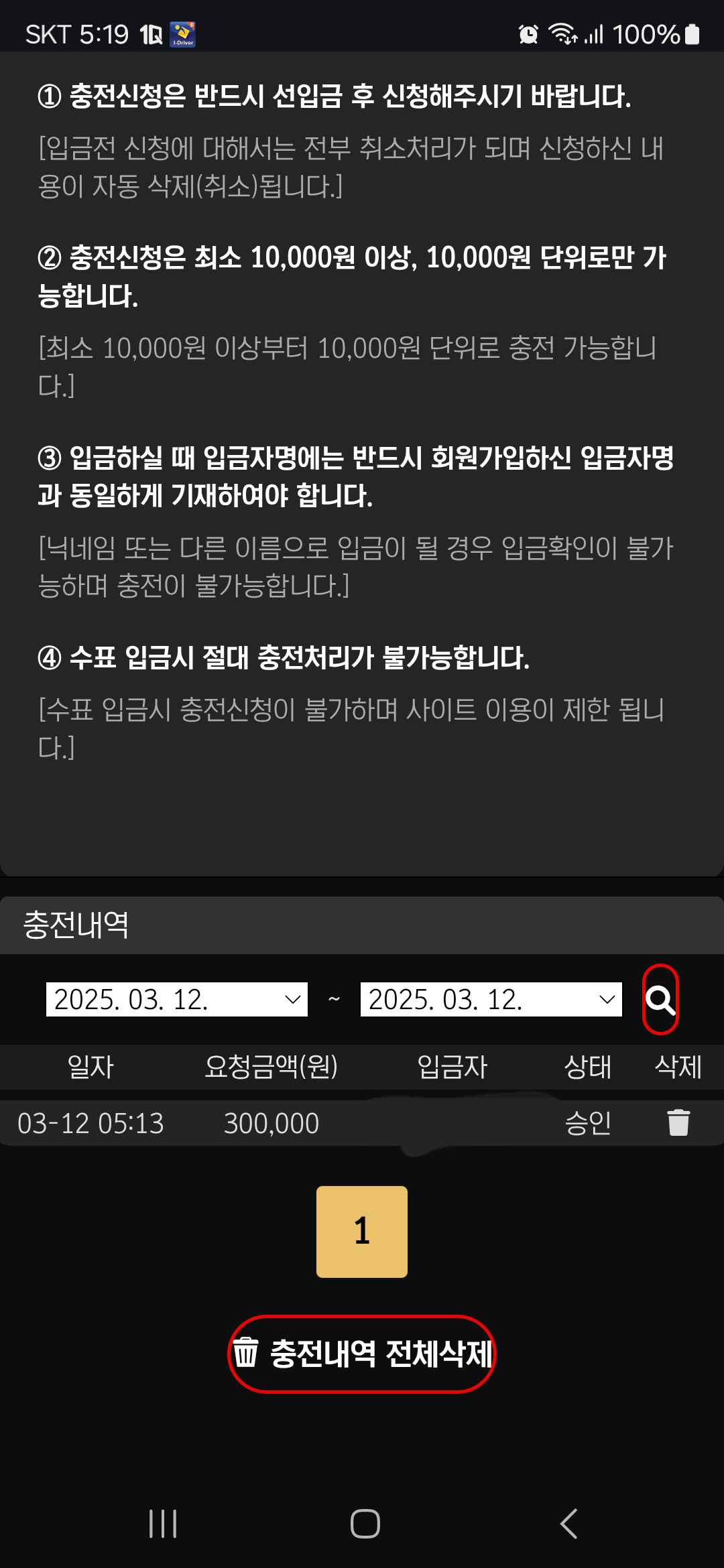Open recent apps from navigation bar
This screenshot has height=1568, width=724.
163,1524
